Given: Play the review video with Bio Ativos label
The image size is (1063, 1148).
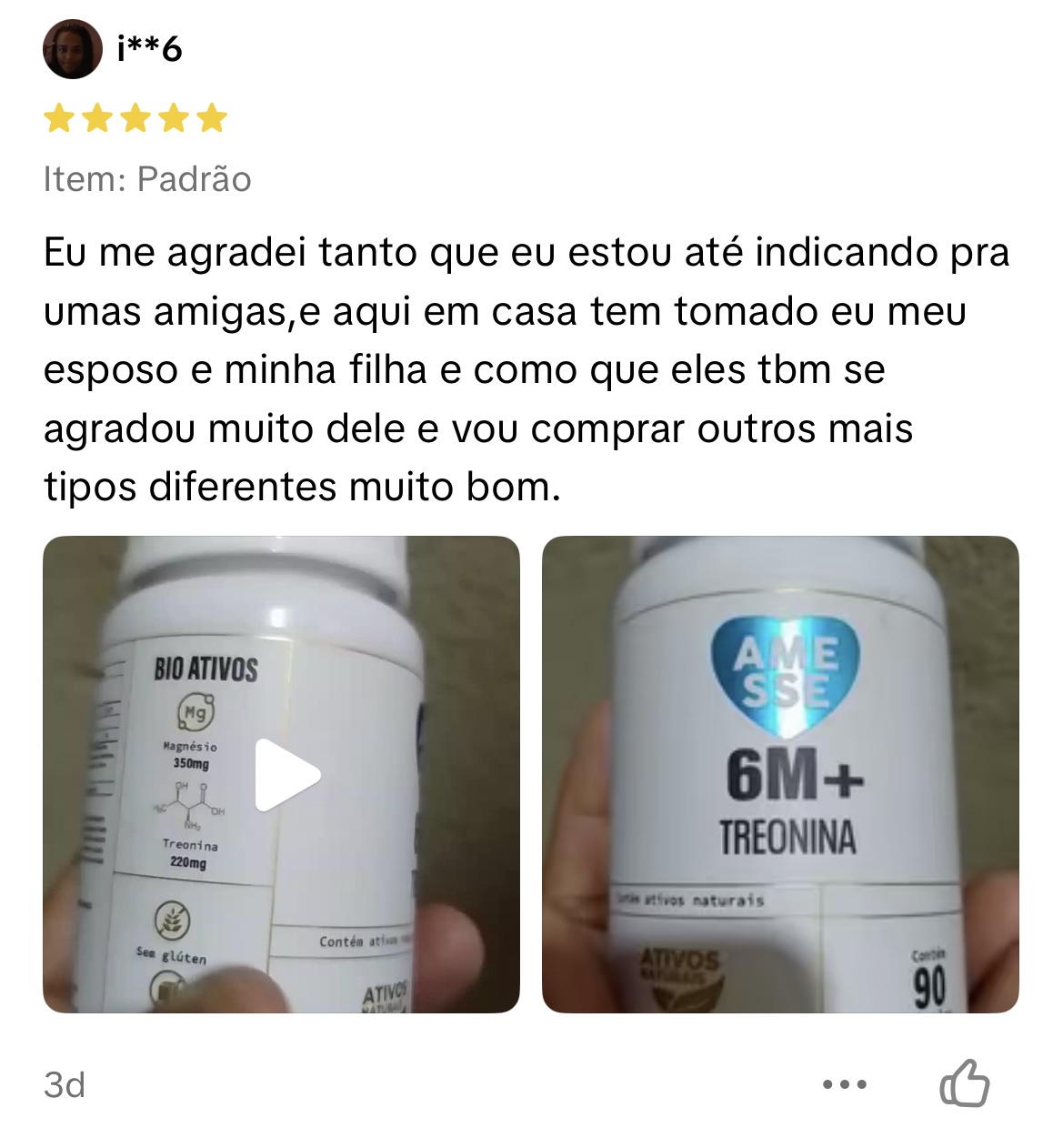Looking at the screenshot, I should (286, 775).
